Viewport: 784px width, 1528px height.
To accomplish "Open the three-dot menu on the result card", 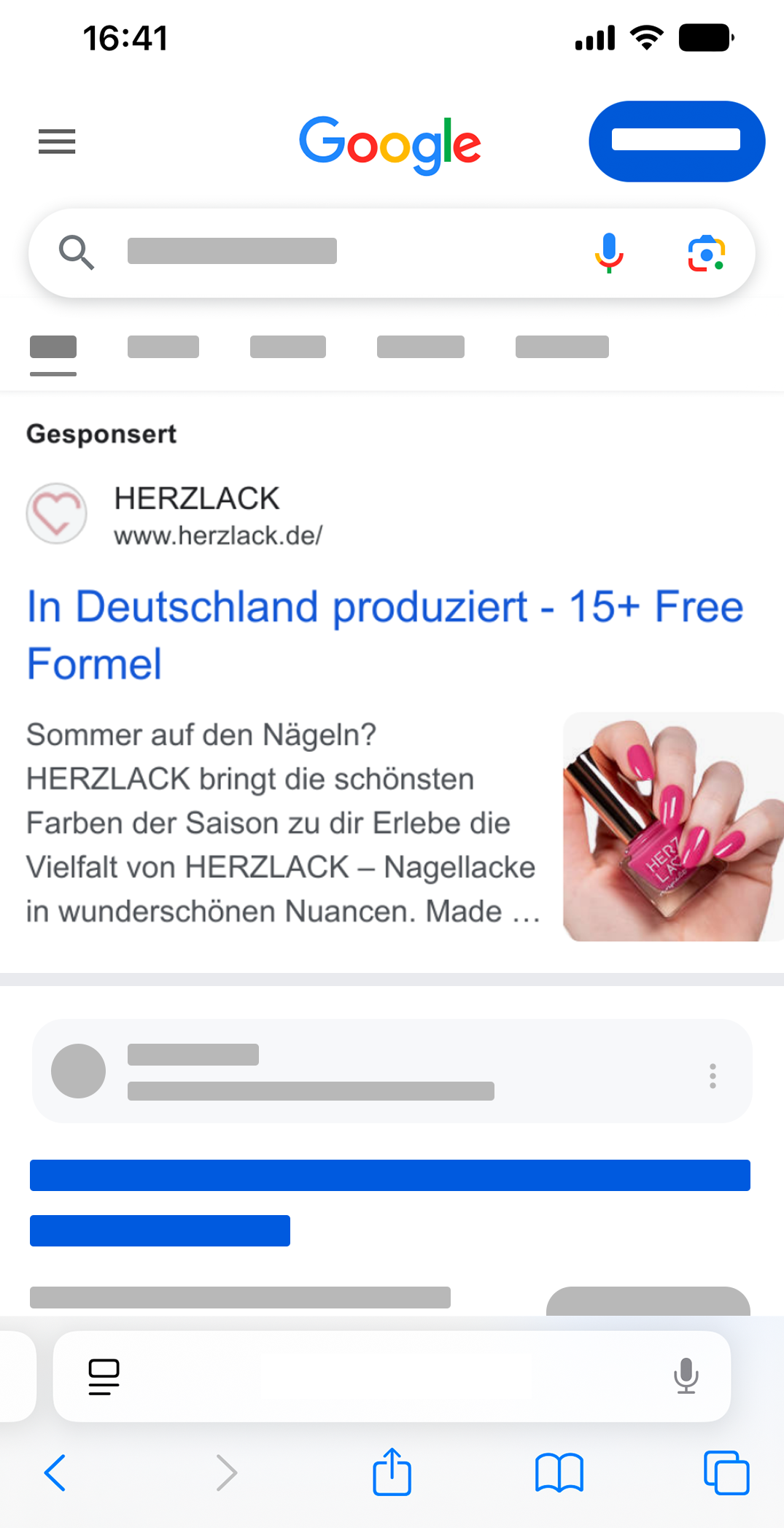I will [x=713, y=1076].
